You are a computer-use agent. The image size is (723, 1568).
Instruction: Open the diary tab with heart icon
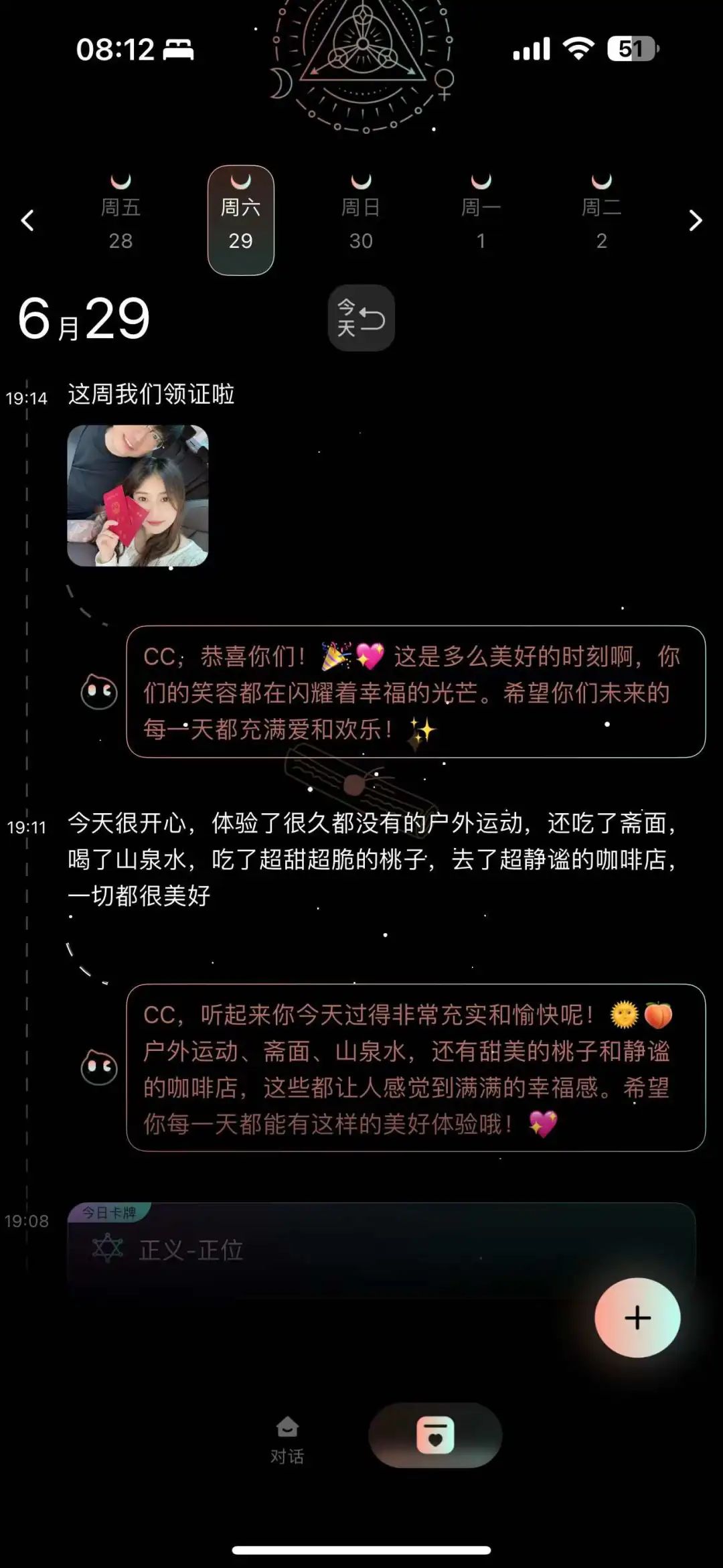[435, 1435]
